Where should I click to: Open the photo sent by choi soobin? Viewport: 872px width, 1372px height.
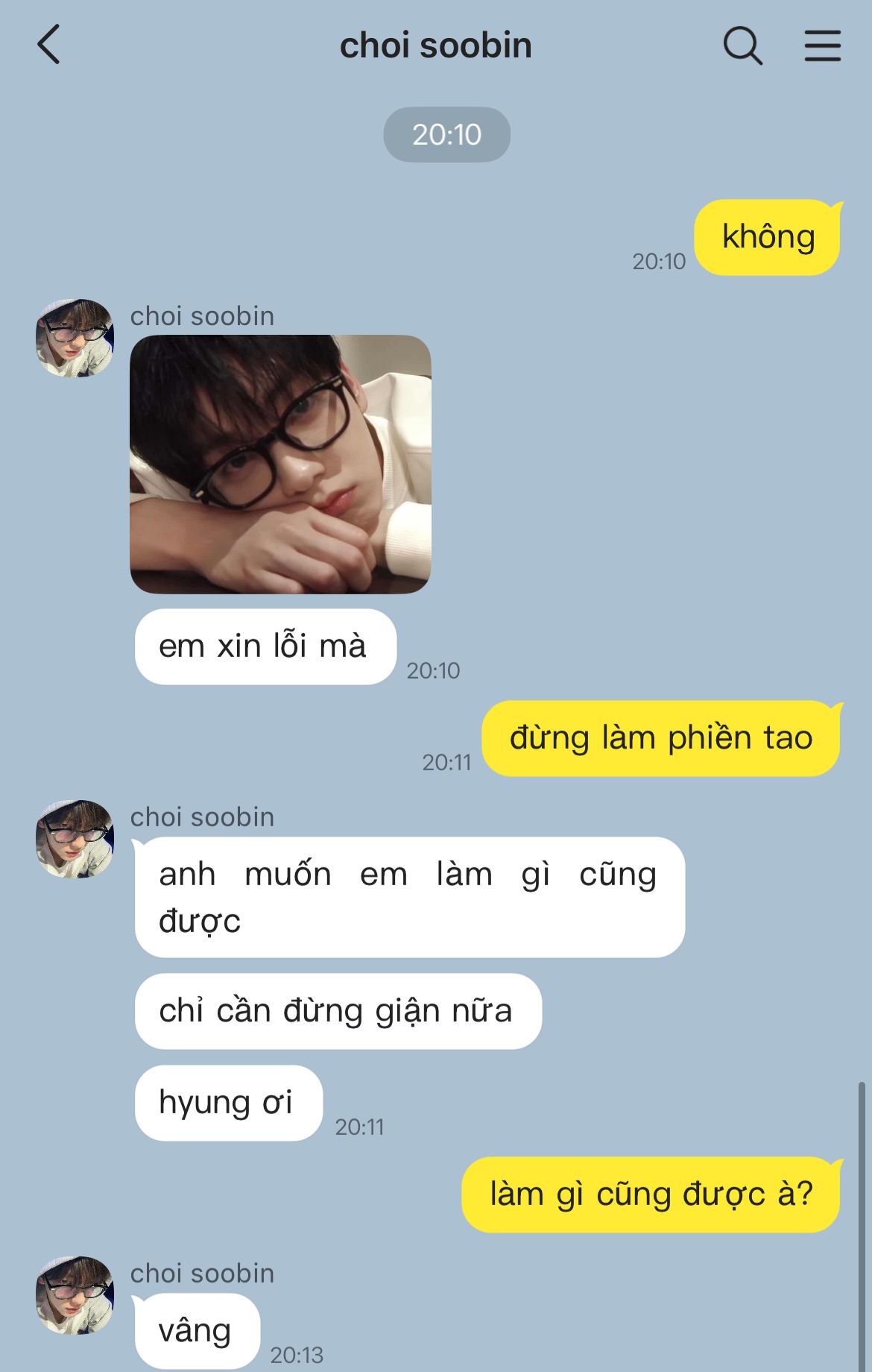click(x=280, y=464)
